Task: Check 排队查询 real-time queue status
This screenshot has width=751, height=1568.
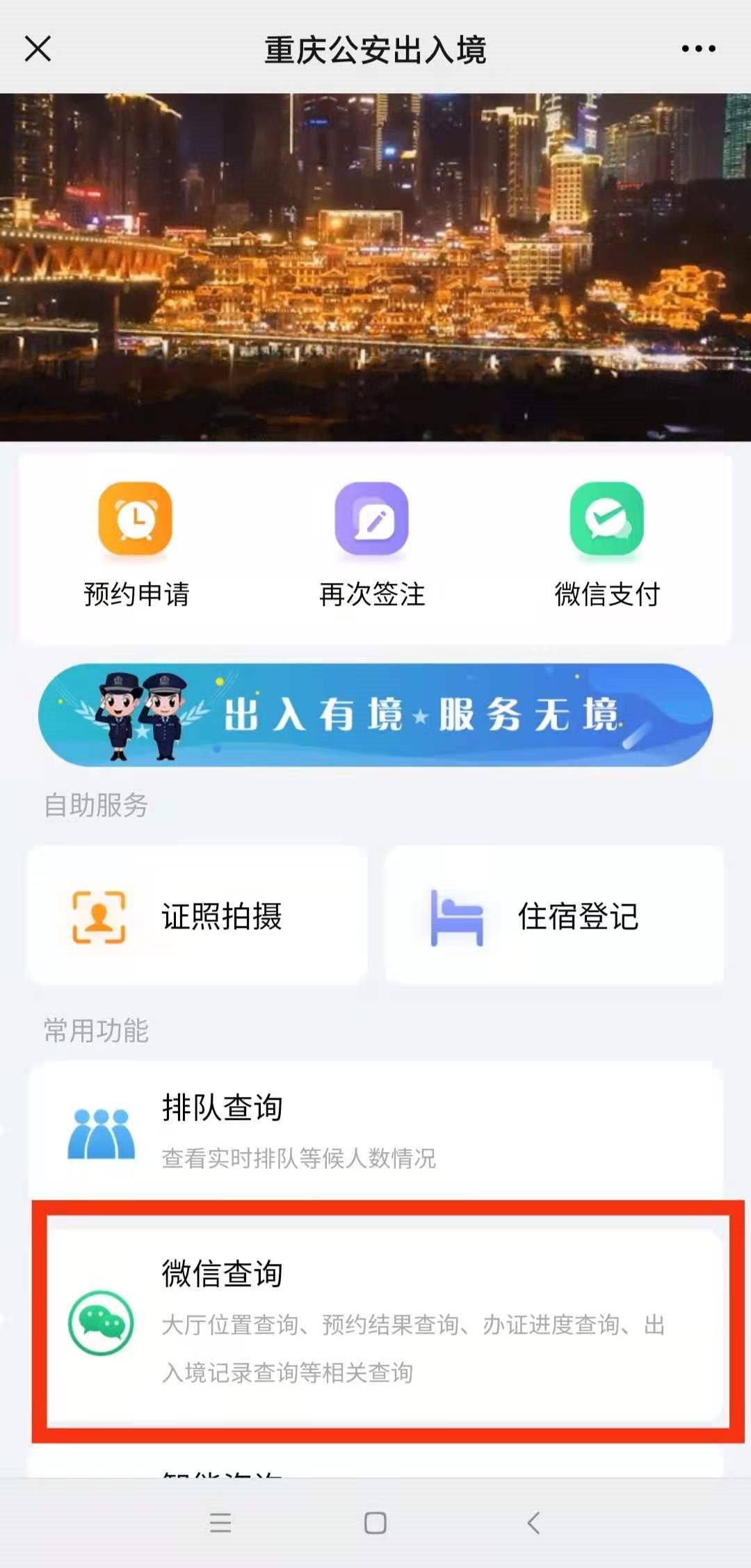Action: click(x=375, y=1130)
